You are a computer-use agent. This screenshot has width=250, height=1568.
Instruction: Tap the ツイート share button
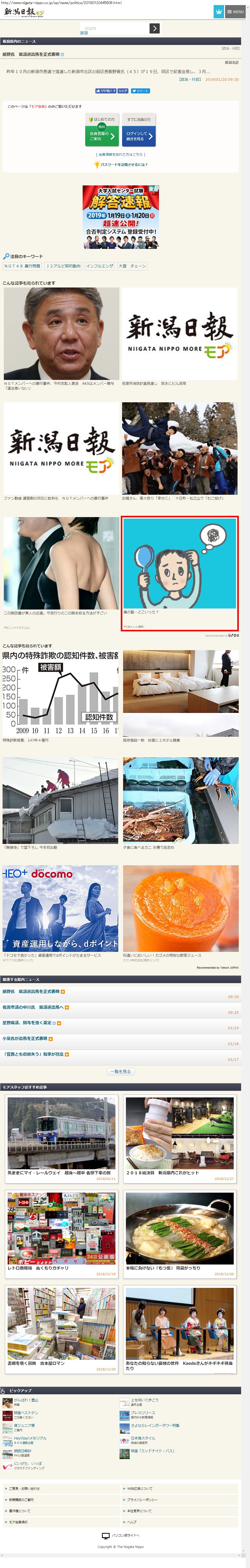tap(140, 91)
